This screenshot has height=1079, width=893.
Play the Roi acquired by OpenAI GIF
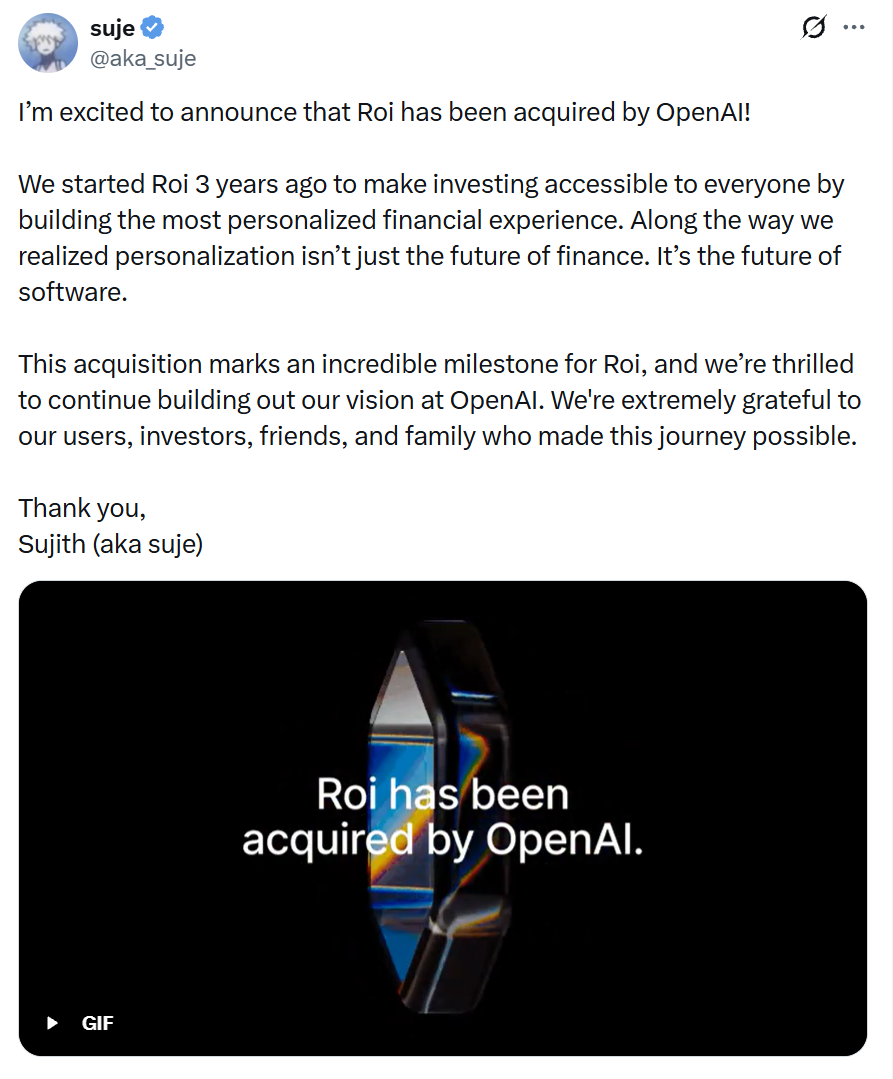[442, 818]
